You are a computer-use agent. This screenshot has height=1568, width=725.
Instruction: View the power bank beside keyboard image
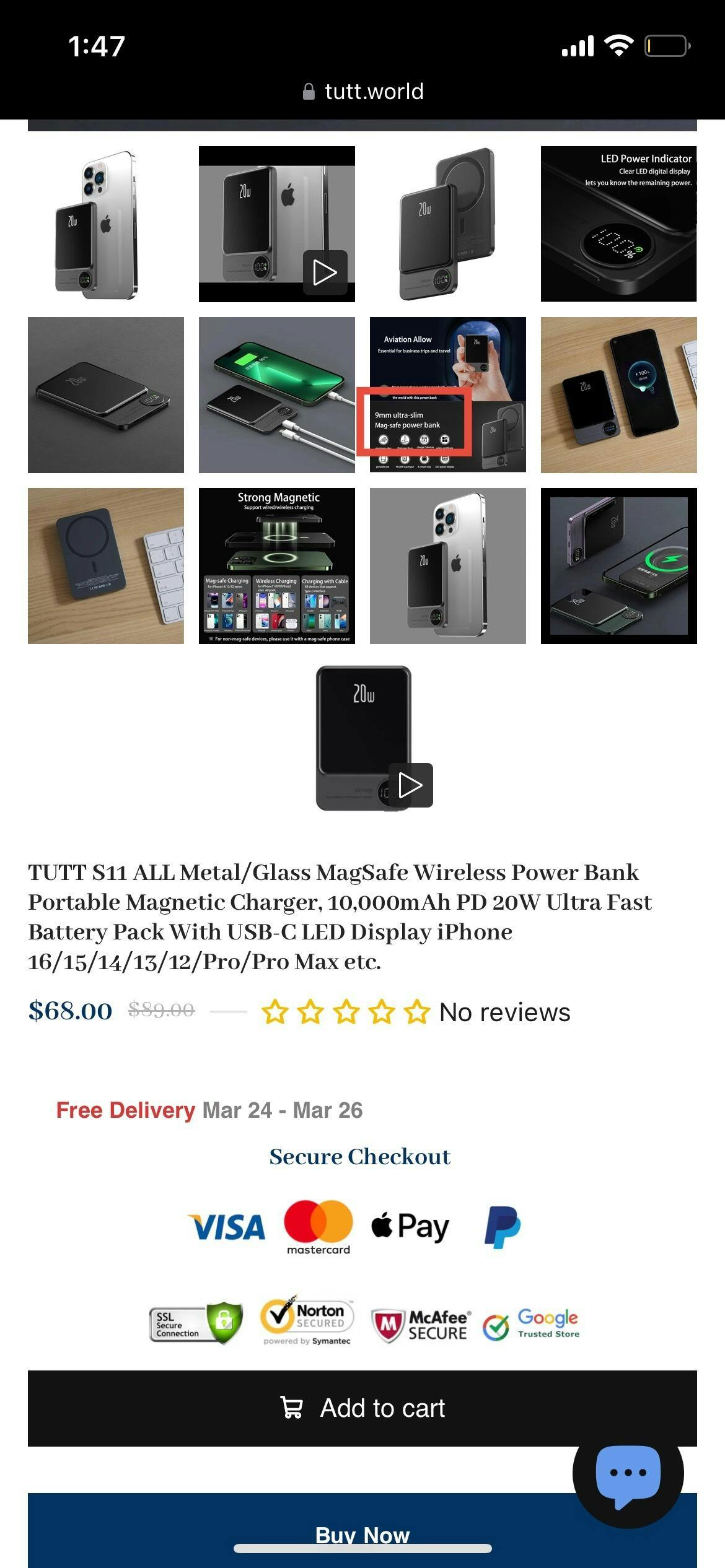click(105, 566)
